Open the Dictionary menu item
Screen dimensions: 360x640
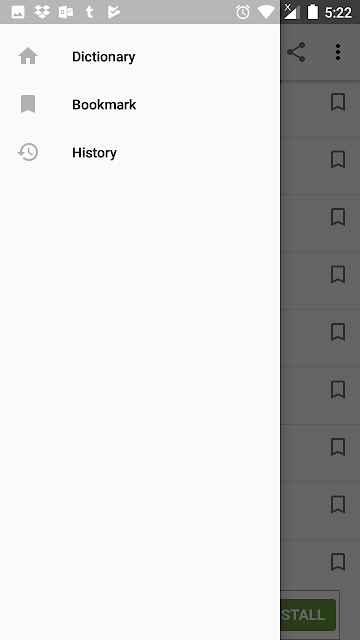click(140, 56)
